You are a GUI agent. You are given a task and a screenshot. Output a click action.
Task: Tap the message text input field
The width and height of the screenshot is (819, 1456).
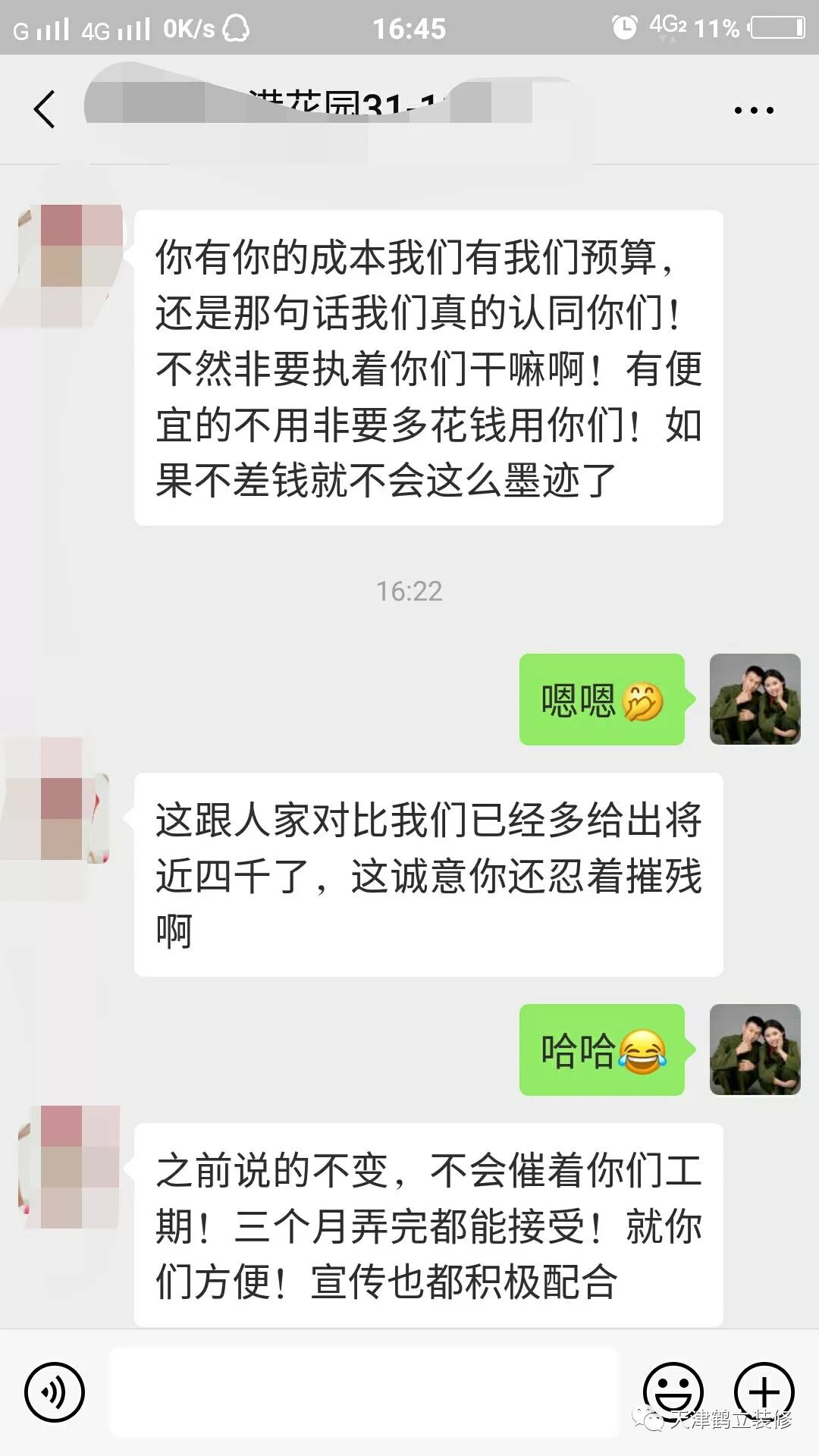[x=364, y=1392]
